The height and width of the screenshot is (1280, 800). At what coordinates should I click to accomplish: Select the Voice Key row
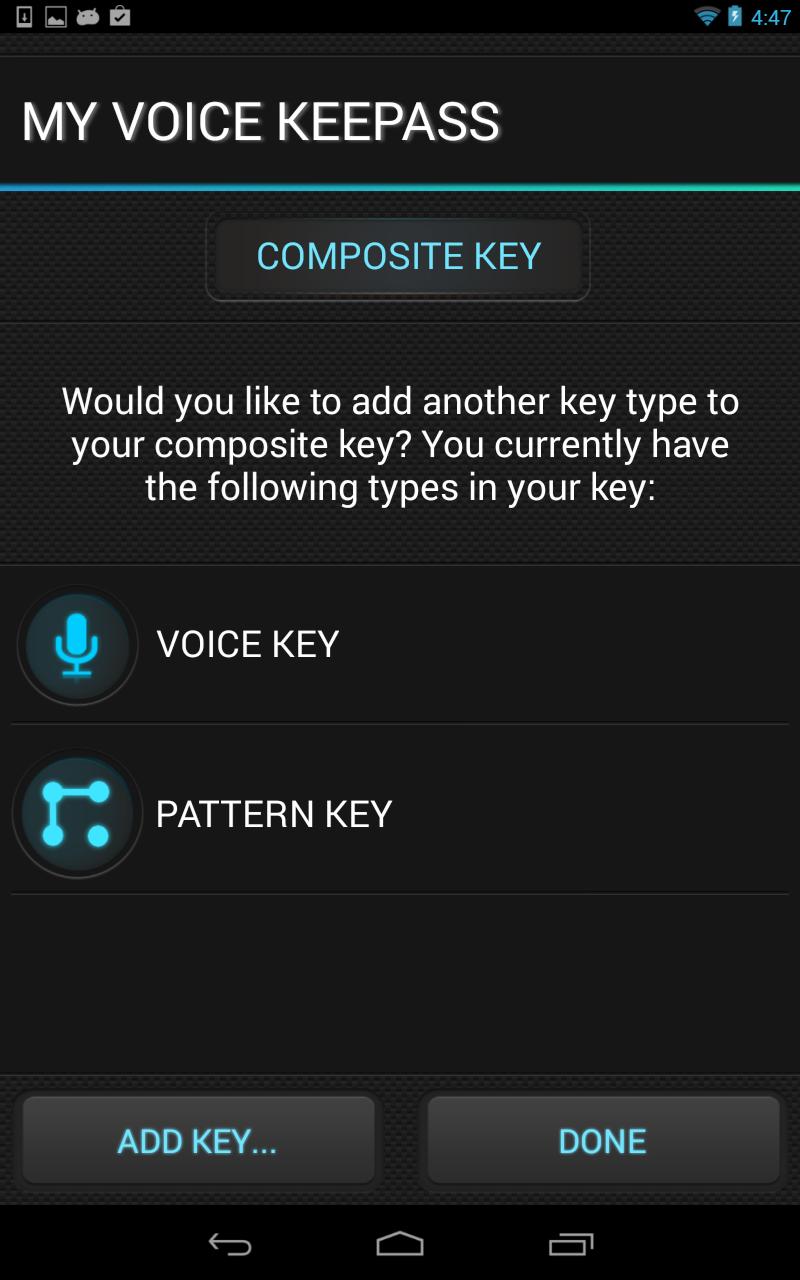tap(400, 645)
